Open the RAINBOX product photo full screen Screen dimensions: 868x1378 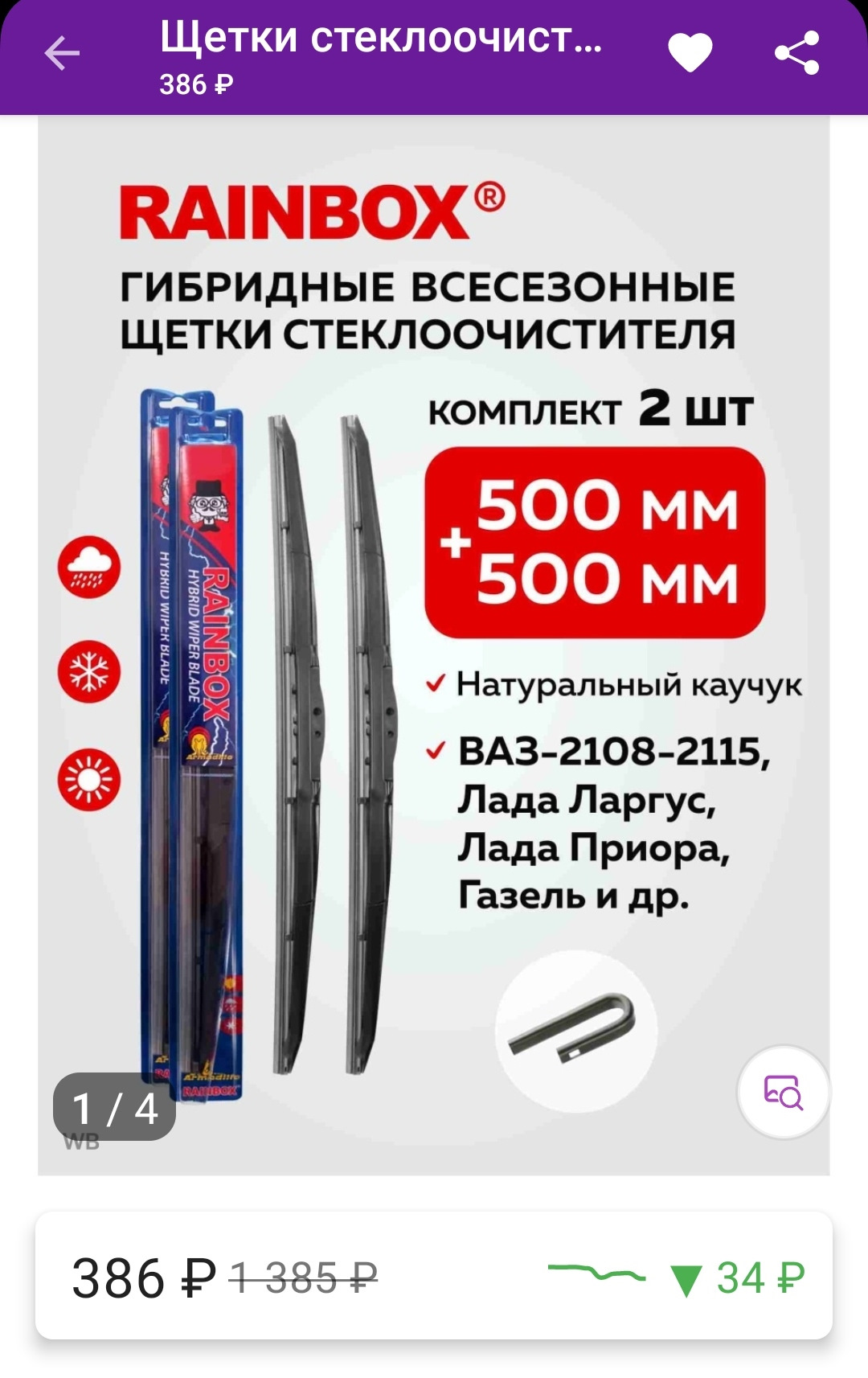click(434, 643)
